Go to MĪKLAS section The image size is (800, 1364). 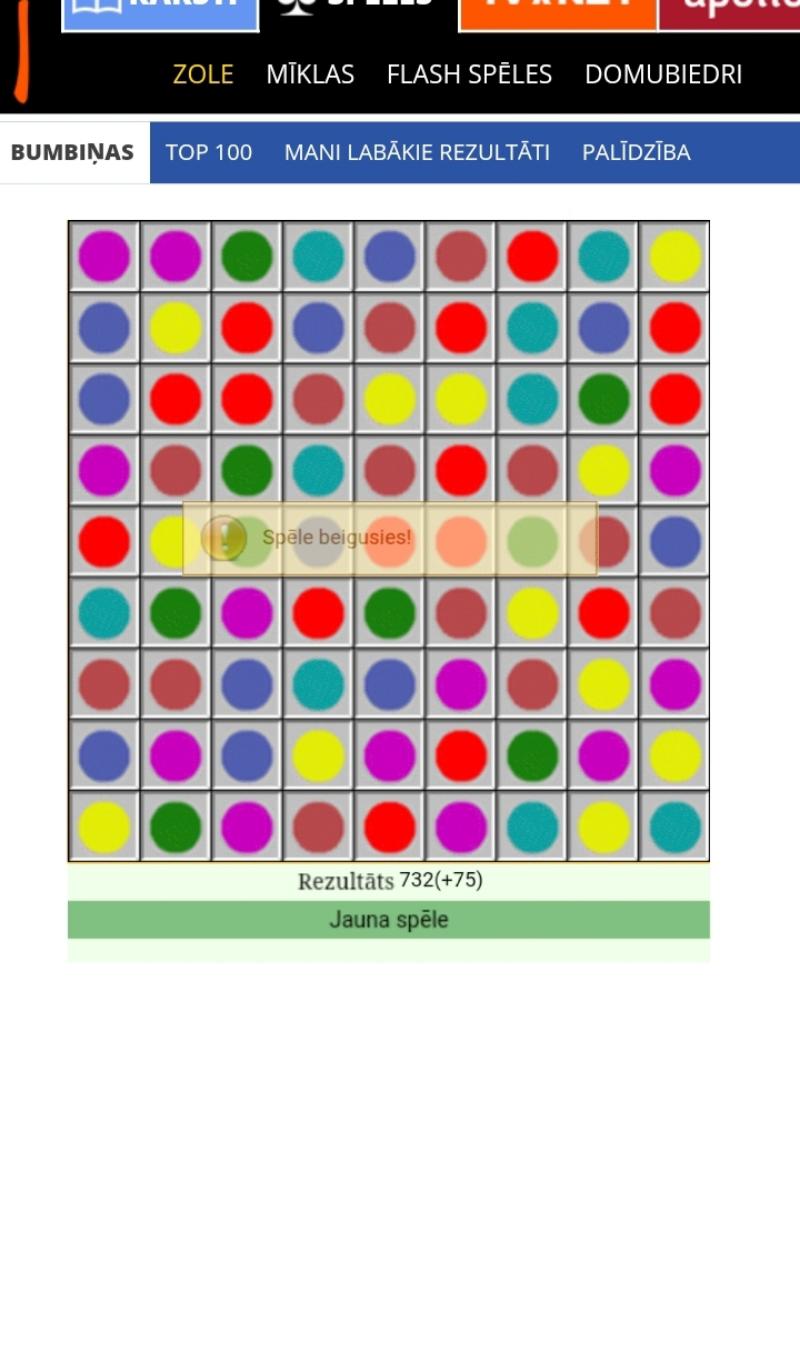[310, 74]
